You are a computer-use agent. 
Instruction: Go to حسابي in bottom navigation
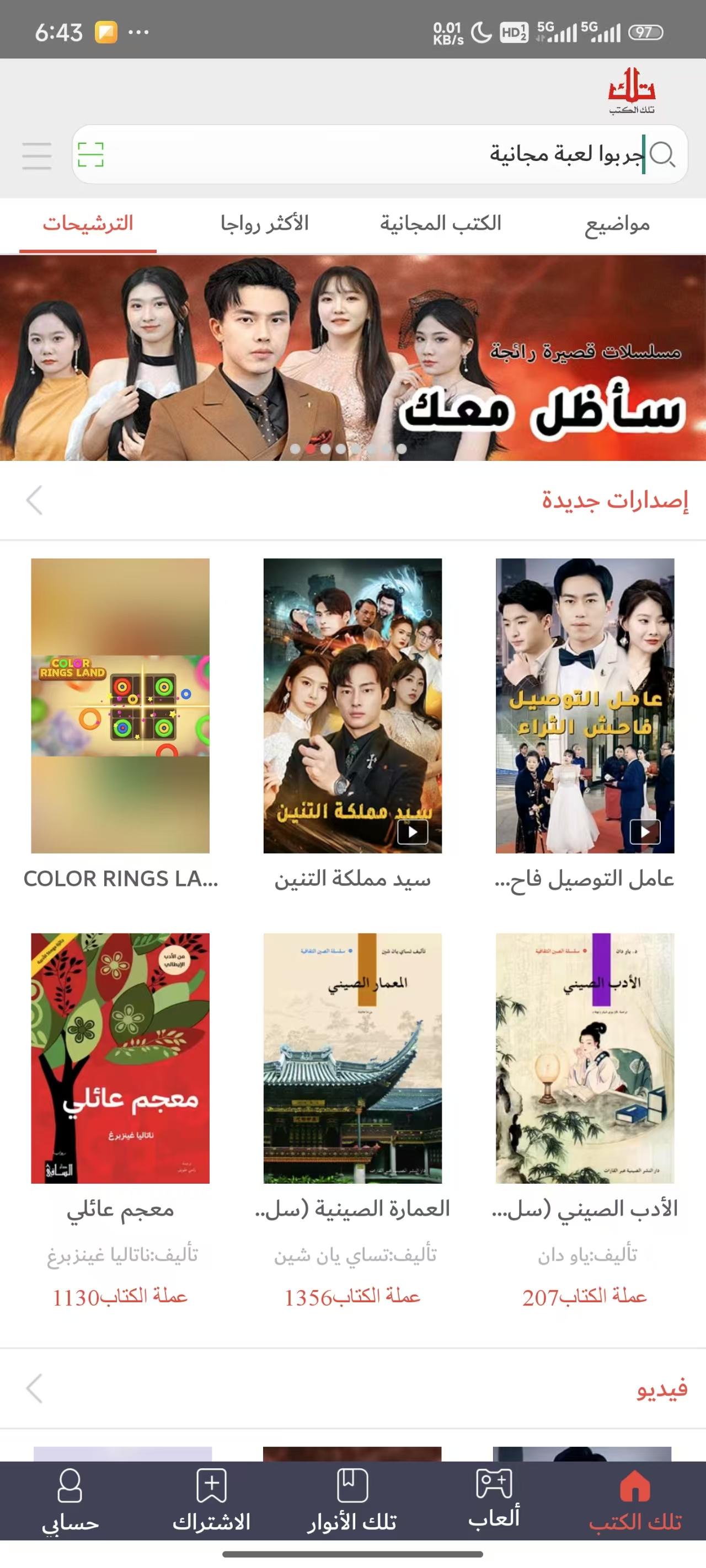tap(70, 1500)
